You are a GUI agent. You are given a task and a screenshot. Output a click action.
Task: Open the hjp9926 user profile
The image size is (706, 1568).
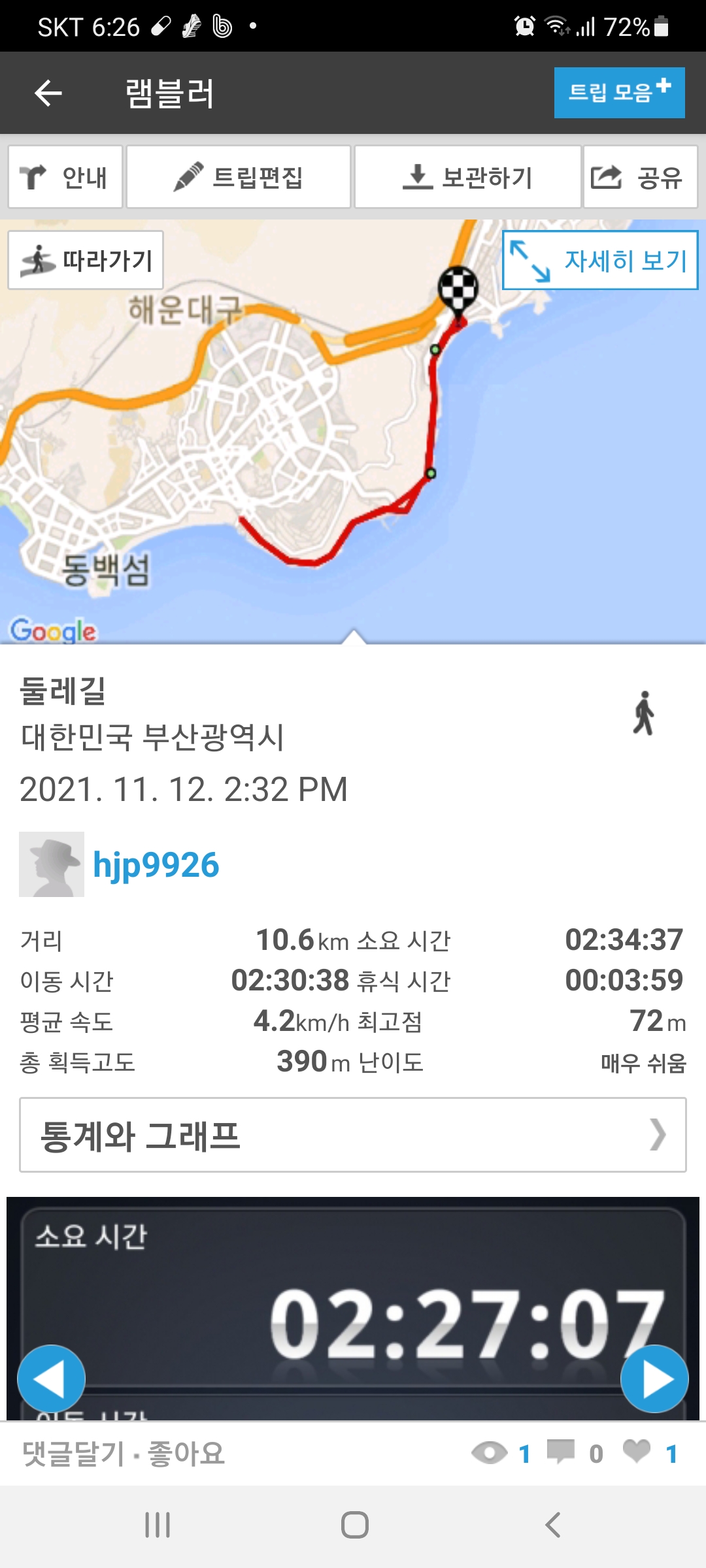[x=156, y=865]
